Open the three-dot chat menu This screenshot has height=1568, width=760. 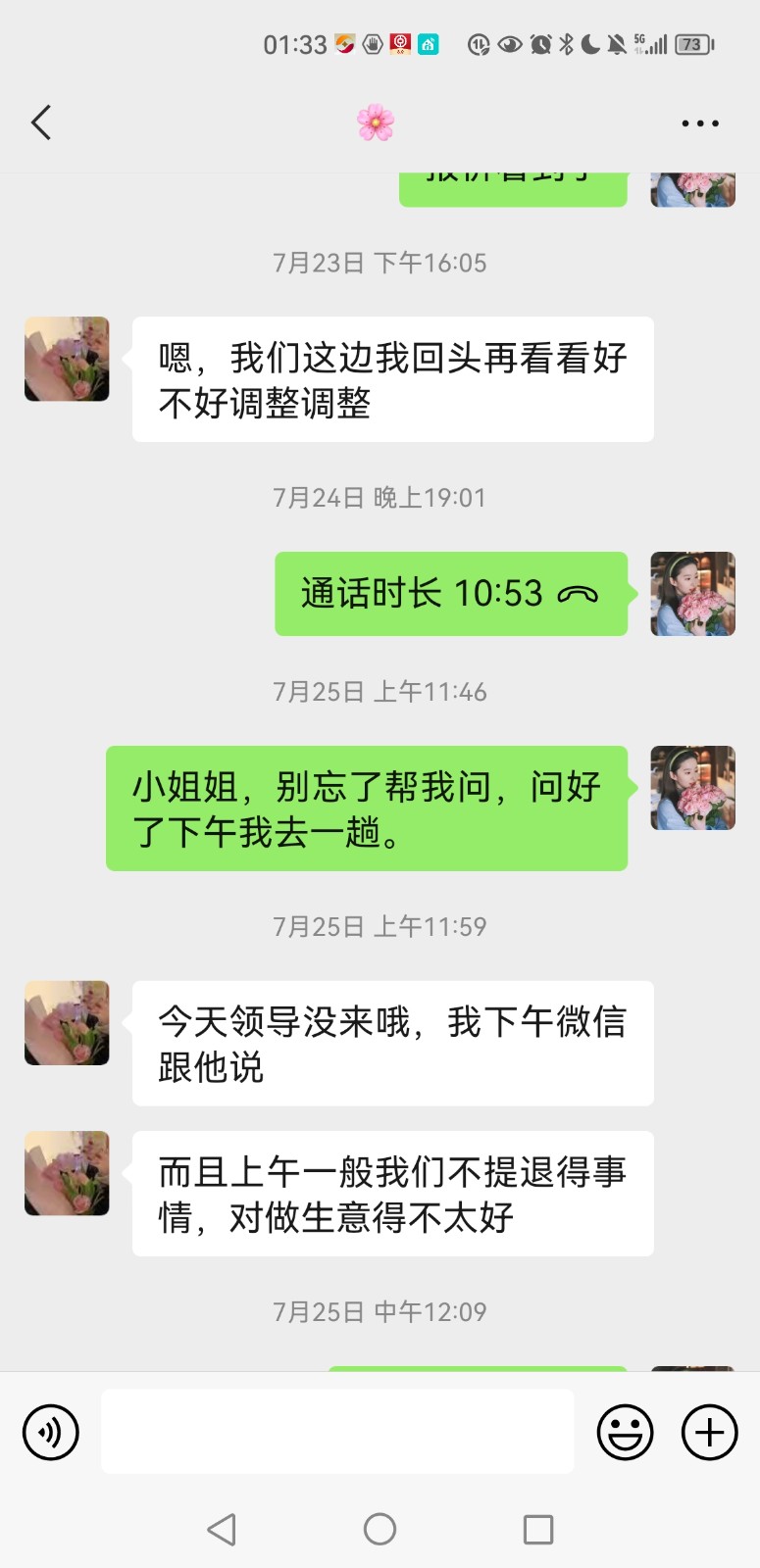[x=699, y=123]
